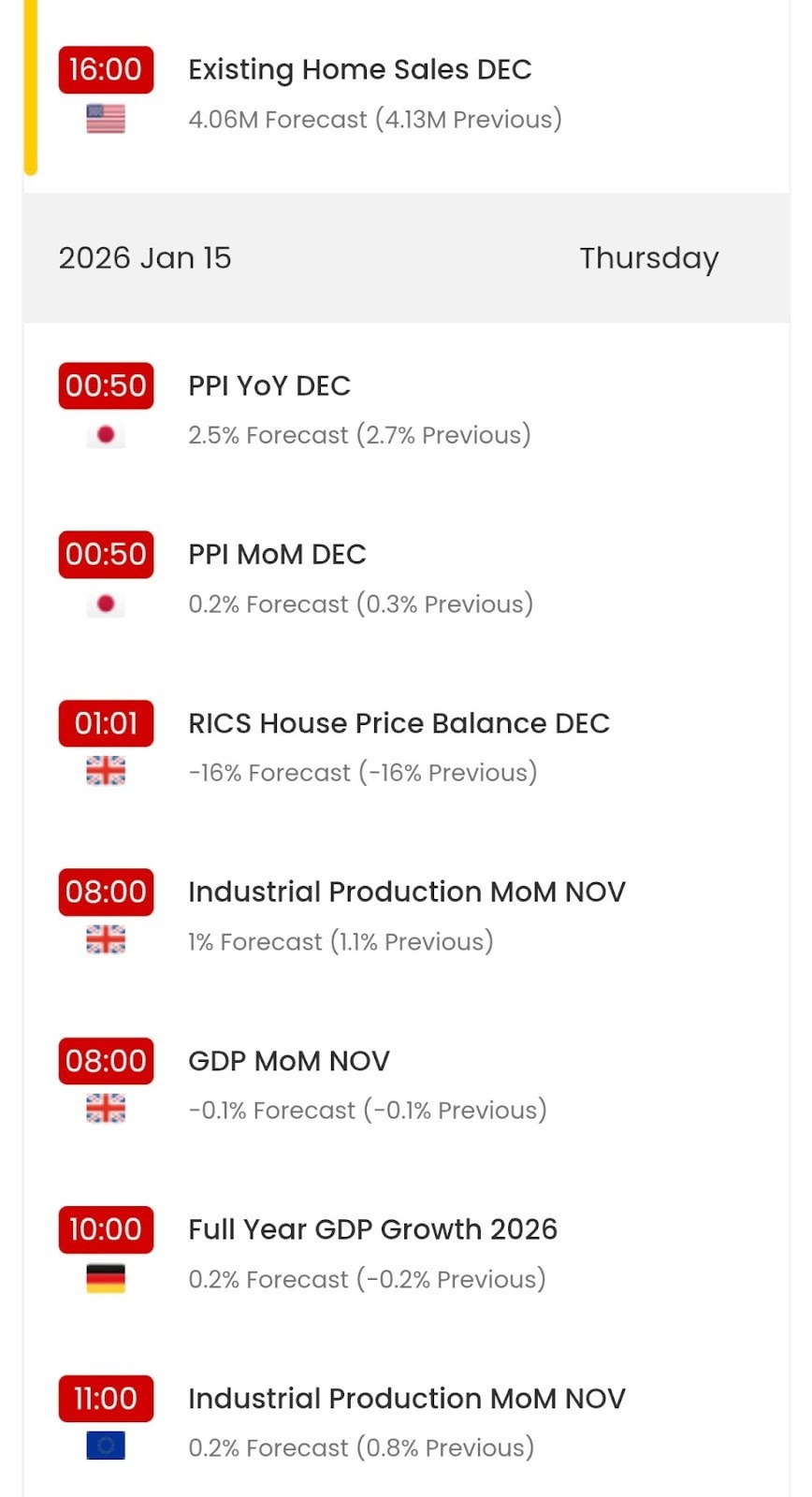Select the PPI MoM DEC entry
The image size is (812, 1497).
(x=277, y=555)
